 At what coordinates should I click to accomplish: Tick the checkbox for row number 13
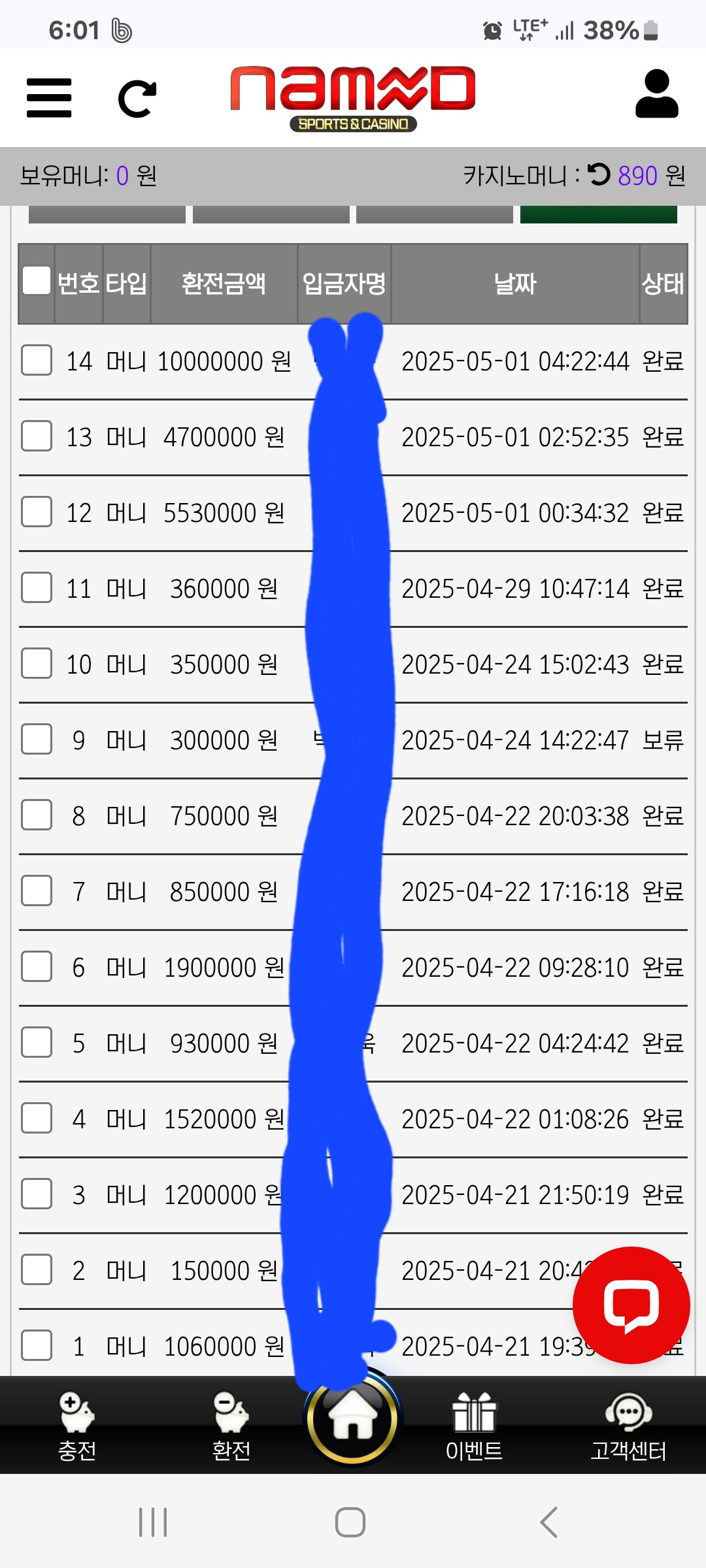coord(37,436)
